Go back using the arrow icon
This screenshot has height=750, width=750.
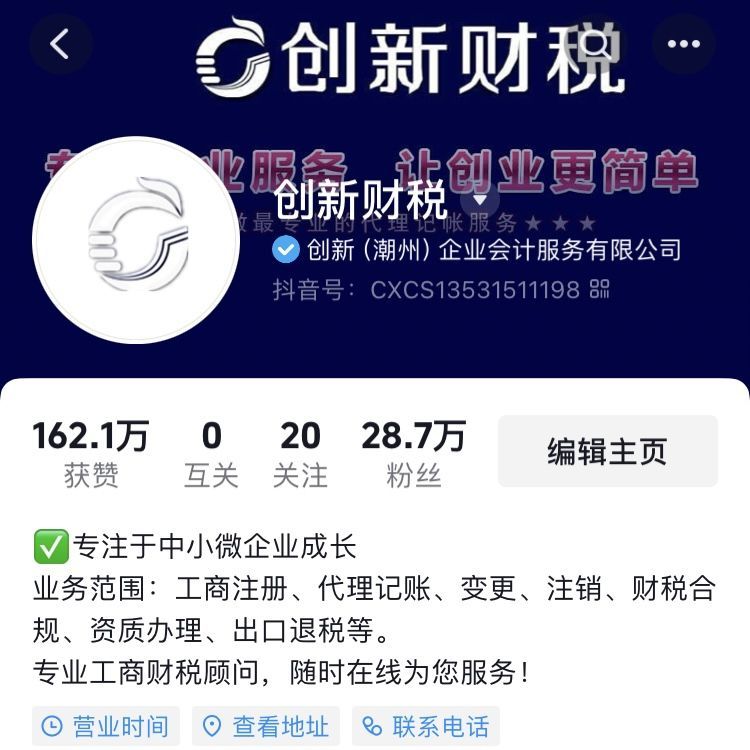[61, 44]
